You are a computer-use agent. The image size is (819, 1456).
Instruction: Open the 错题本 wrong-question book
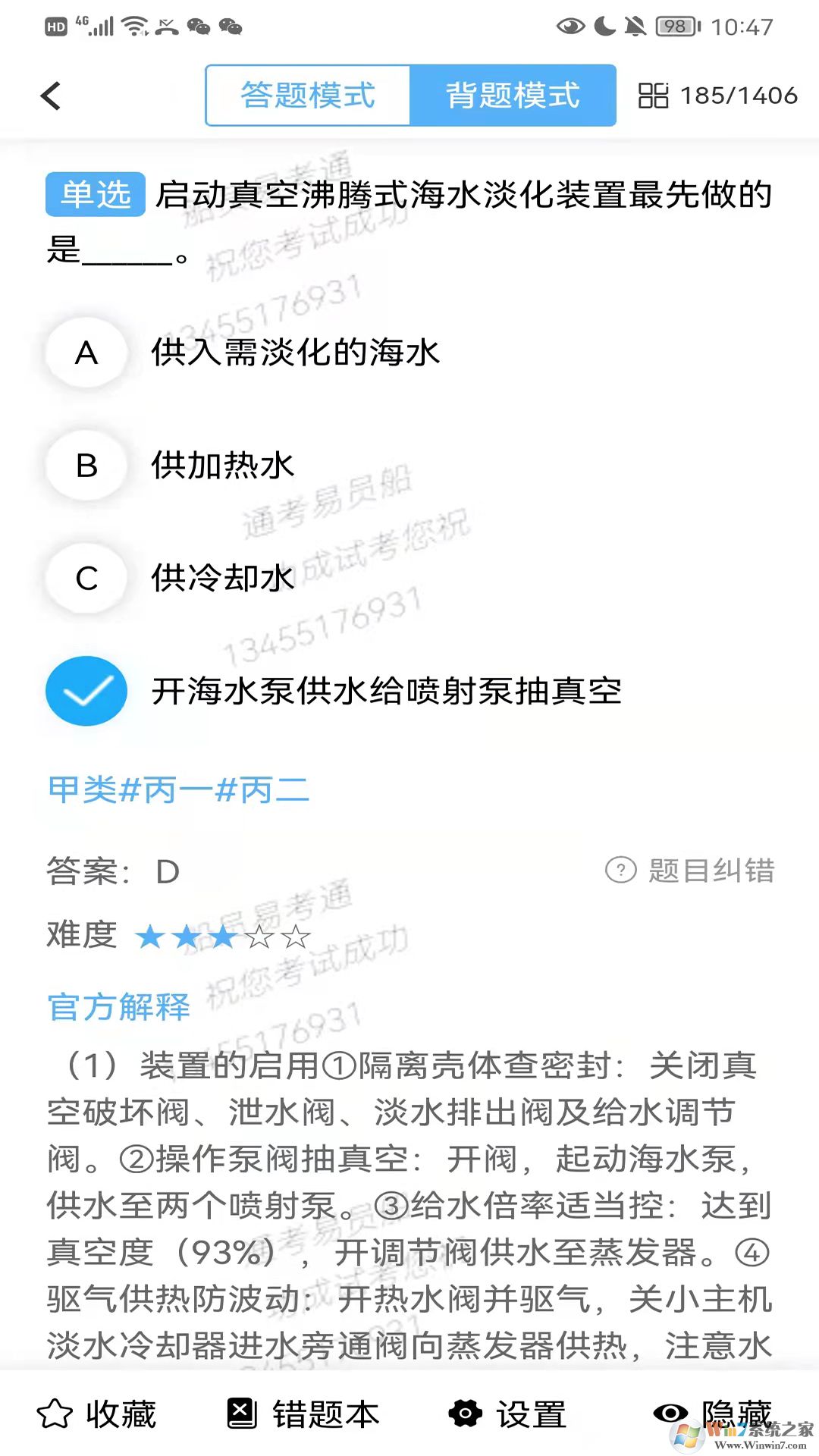click(303, 1414)
